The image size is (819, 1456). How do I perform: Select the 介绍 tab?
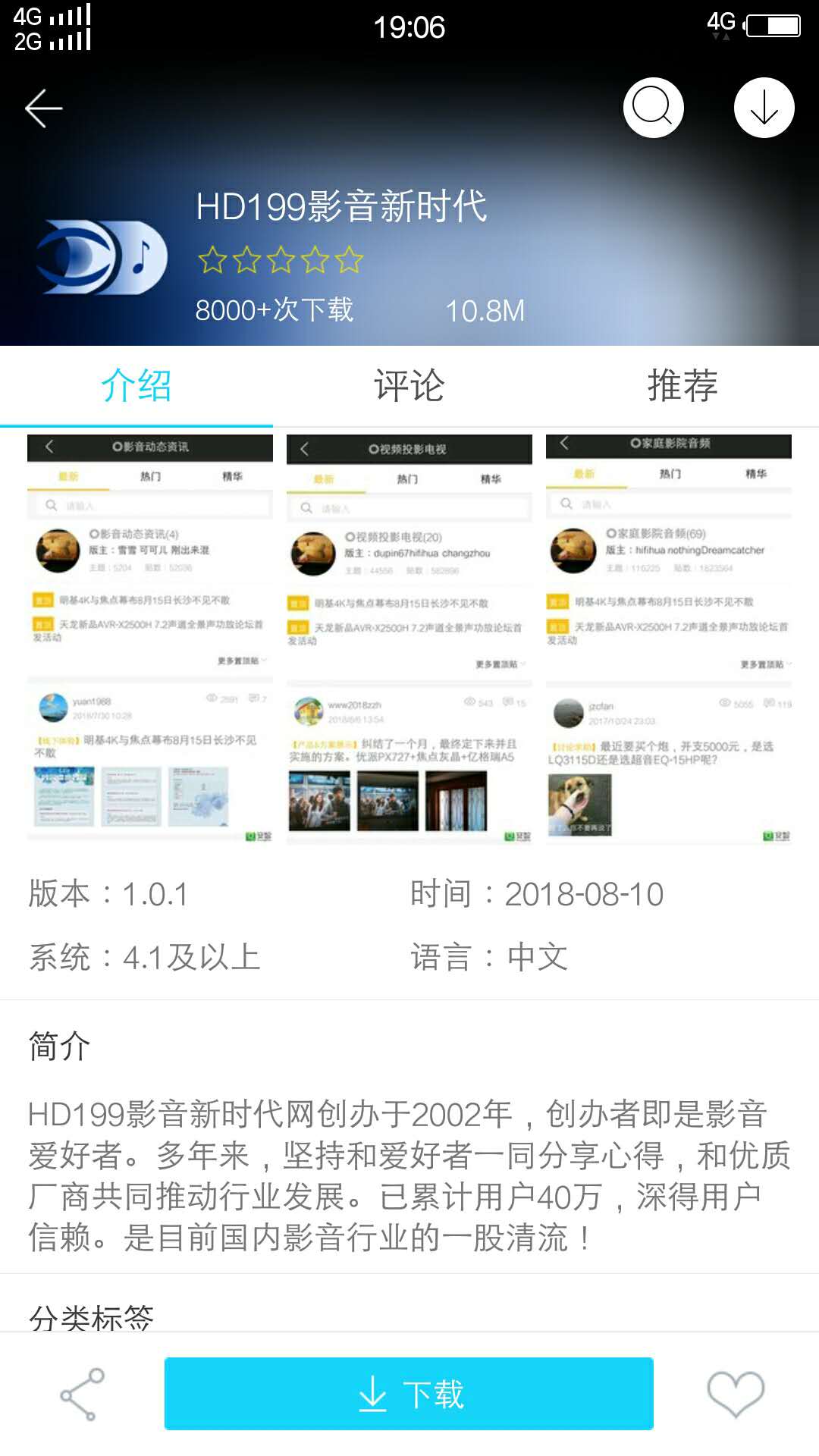[136, 385]
